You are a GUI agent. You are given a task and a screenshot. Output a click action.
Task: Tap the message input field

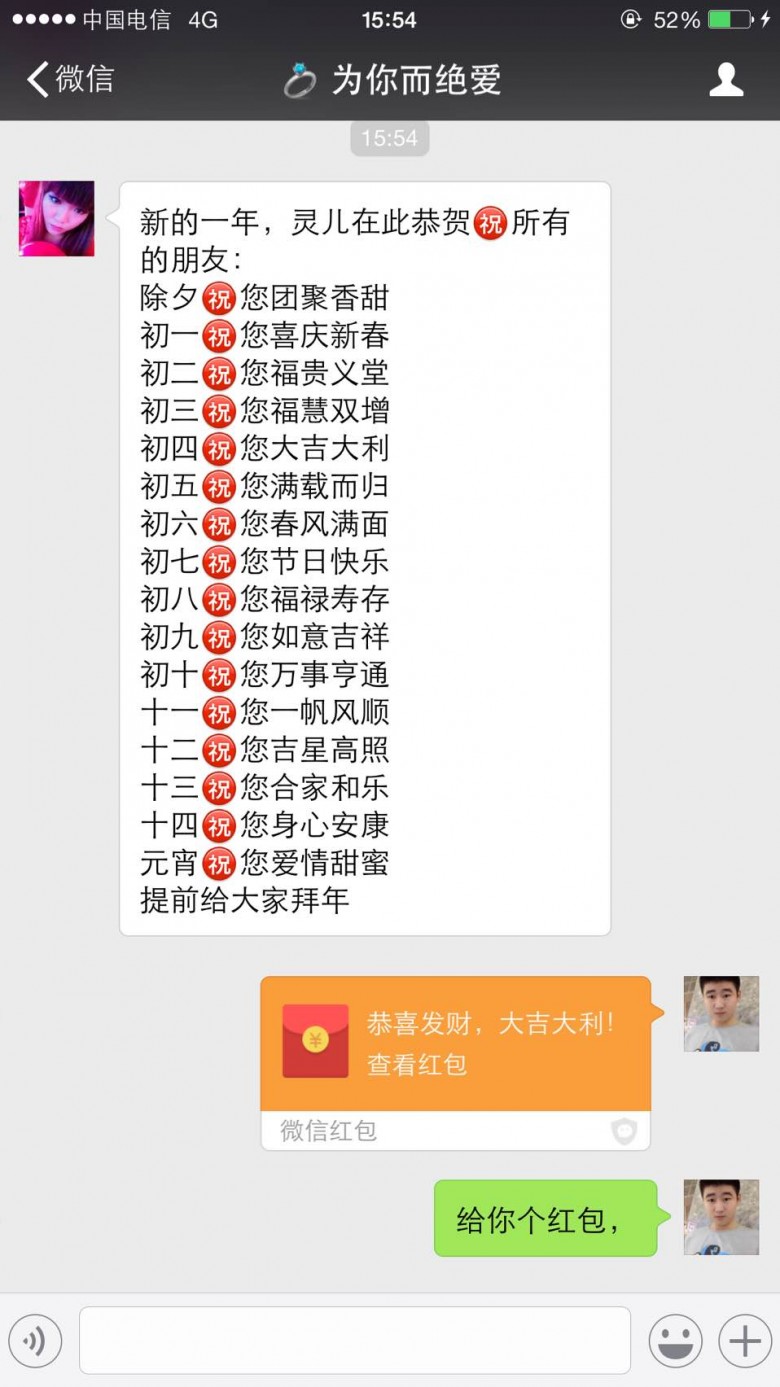coord(355,1340)
